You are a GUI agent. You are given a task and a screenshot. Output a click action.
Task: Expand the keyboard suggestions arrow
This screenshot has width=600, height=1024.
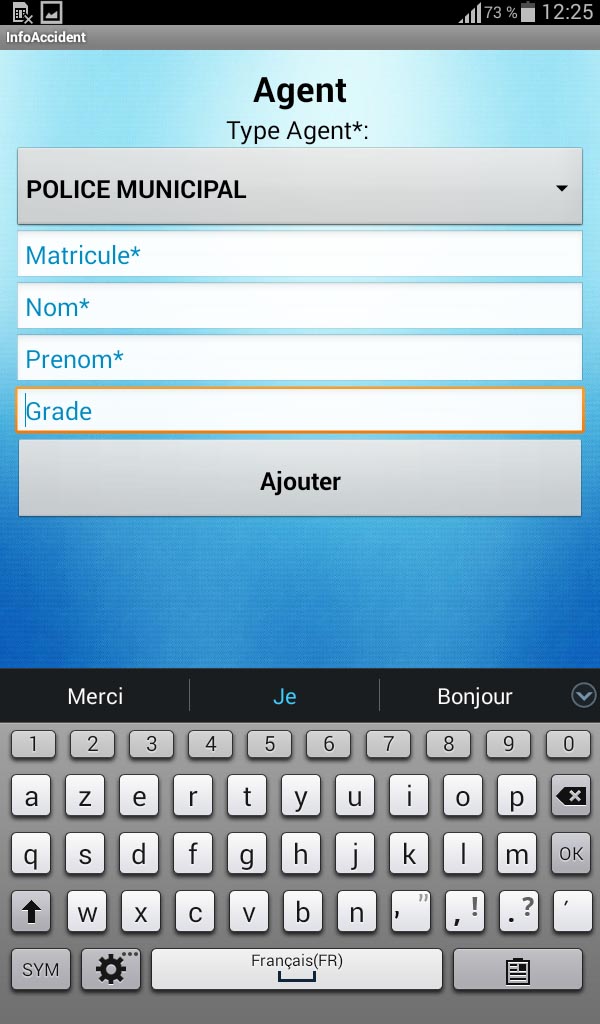coord(583,696)
